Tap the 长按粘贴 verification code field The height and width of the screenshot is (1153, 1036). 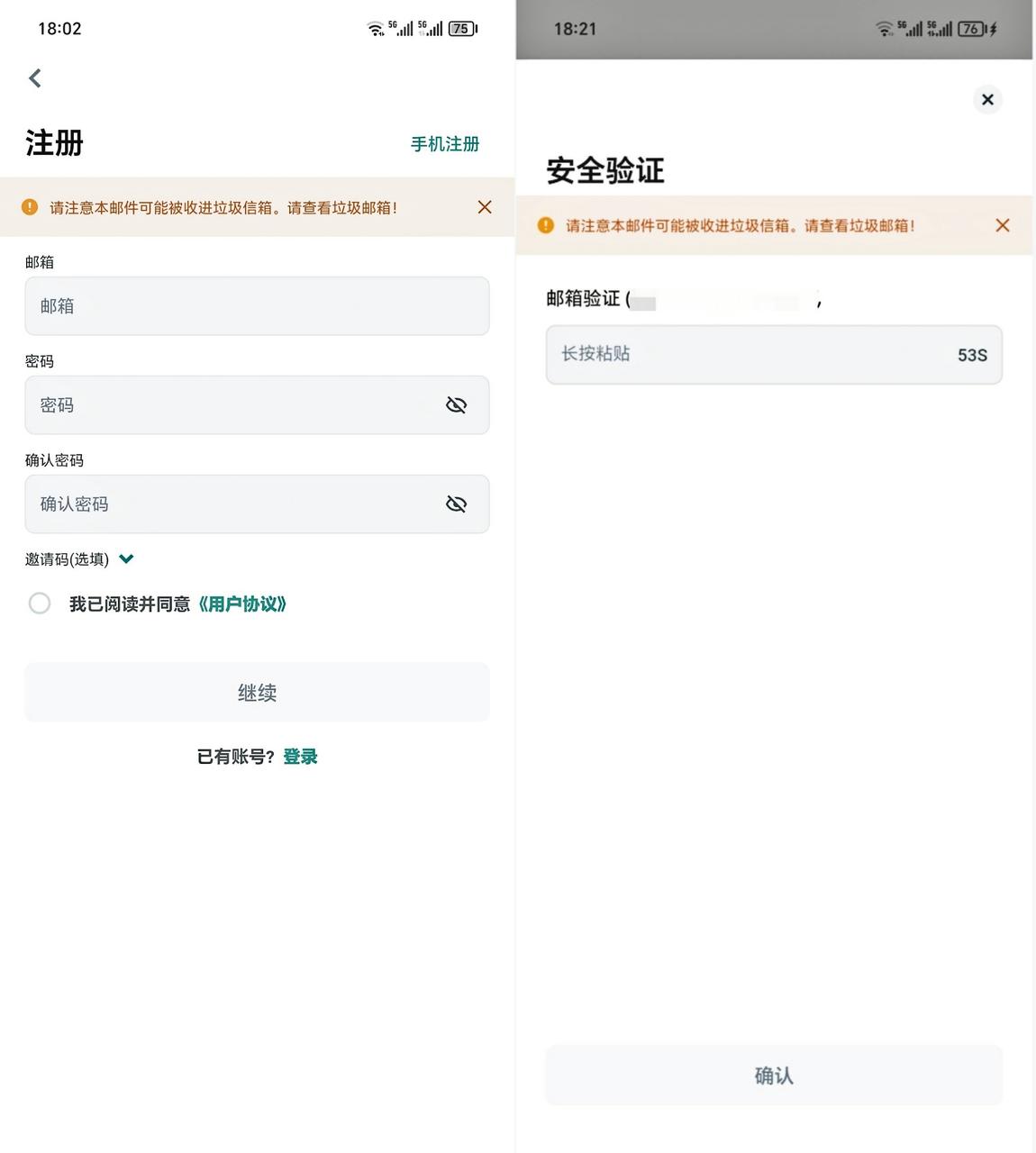[x=748, y=355]
